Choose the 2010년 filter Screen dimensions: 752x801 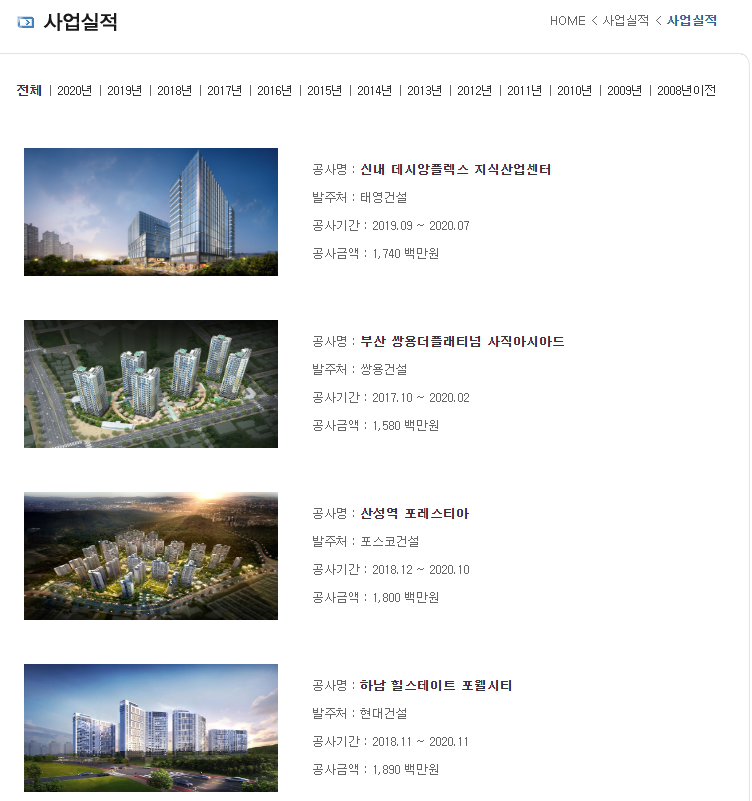[574, 91]
